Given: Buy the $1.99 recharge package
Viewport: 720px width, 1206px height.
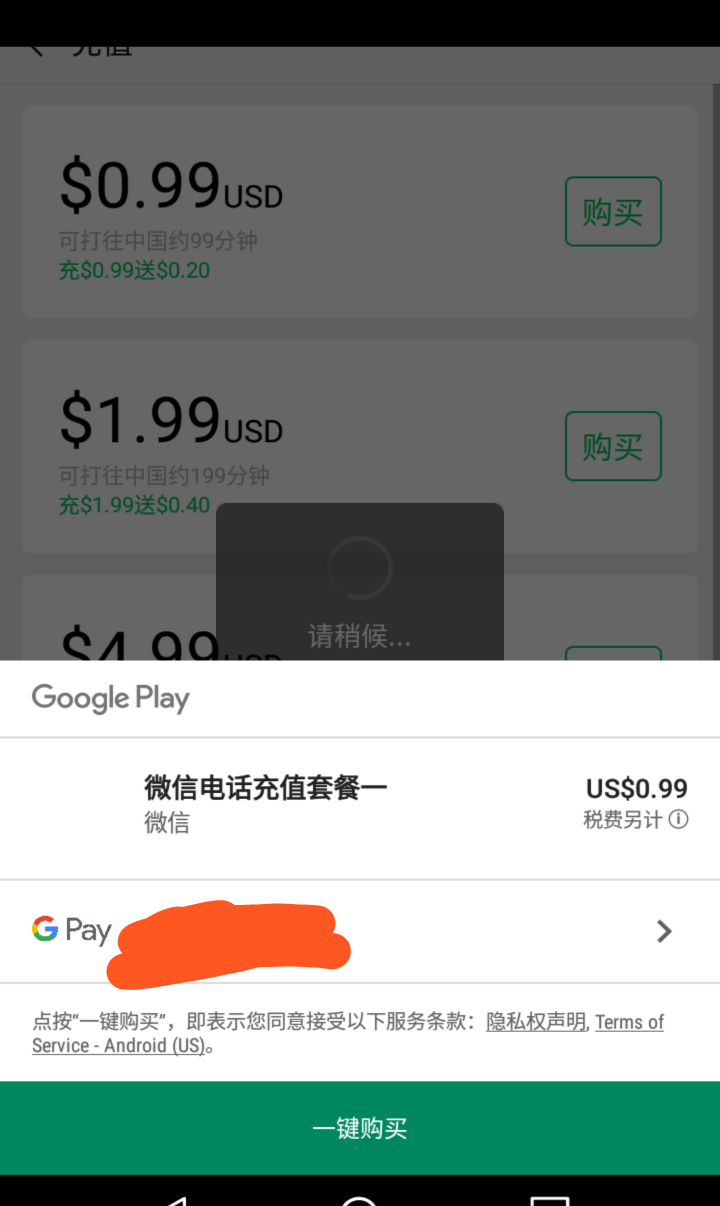Looking at the screenshot, I should coord(613,446).
